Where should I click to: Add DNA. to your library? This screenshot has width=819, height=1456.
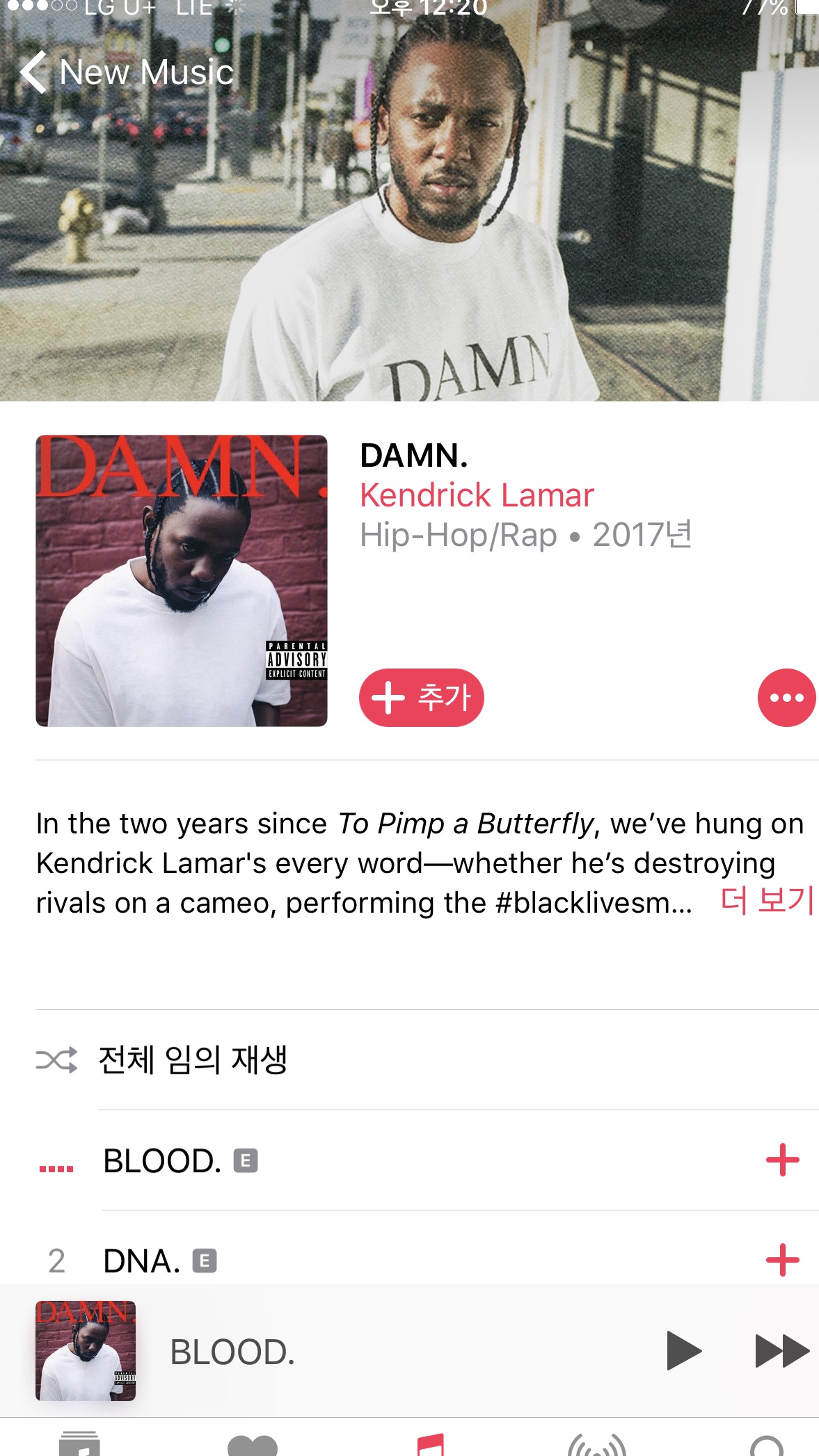click(x=782, y=1261)
